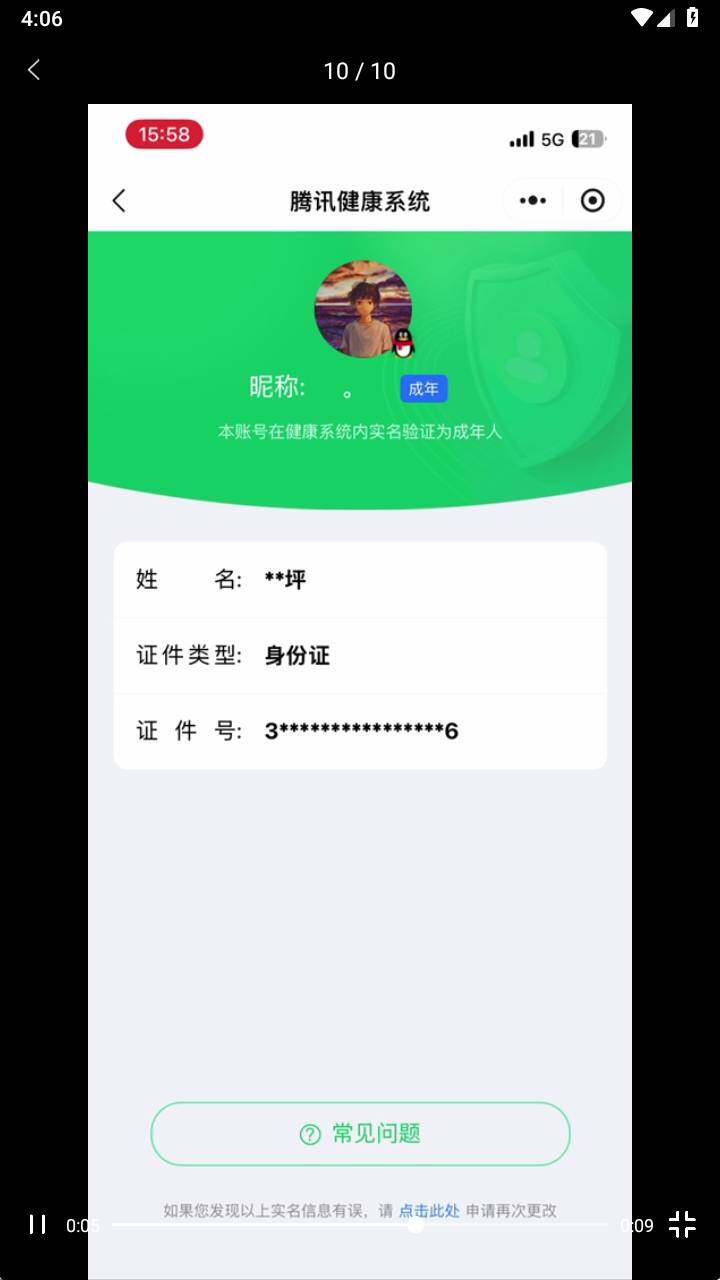Tap the red 15:58 time badge
720x1280 pixels.
point(164,134)
